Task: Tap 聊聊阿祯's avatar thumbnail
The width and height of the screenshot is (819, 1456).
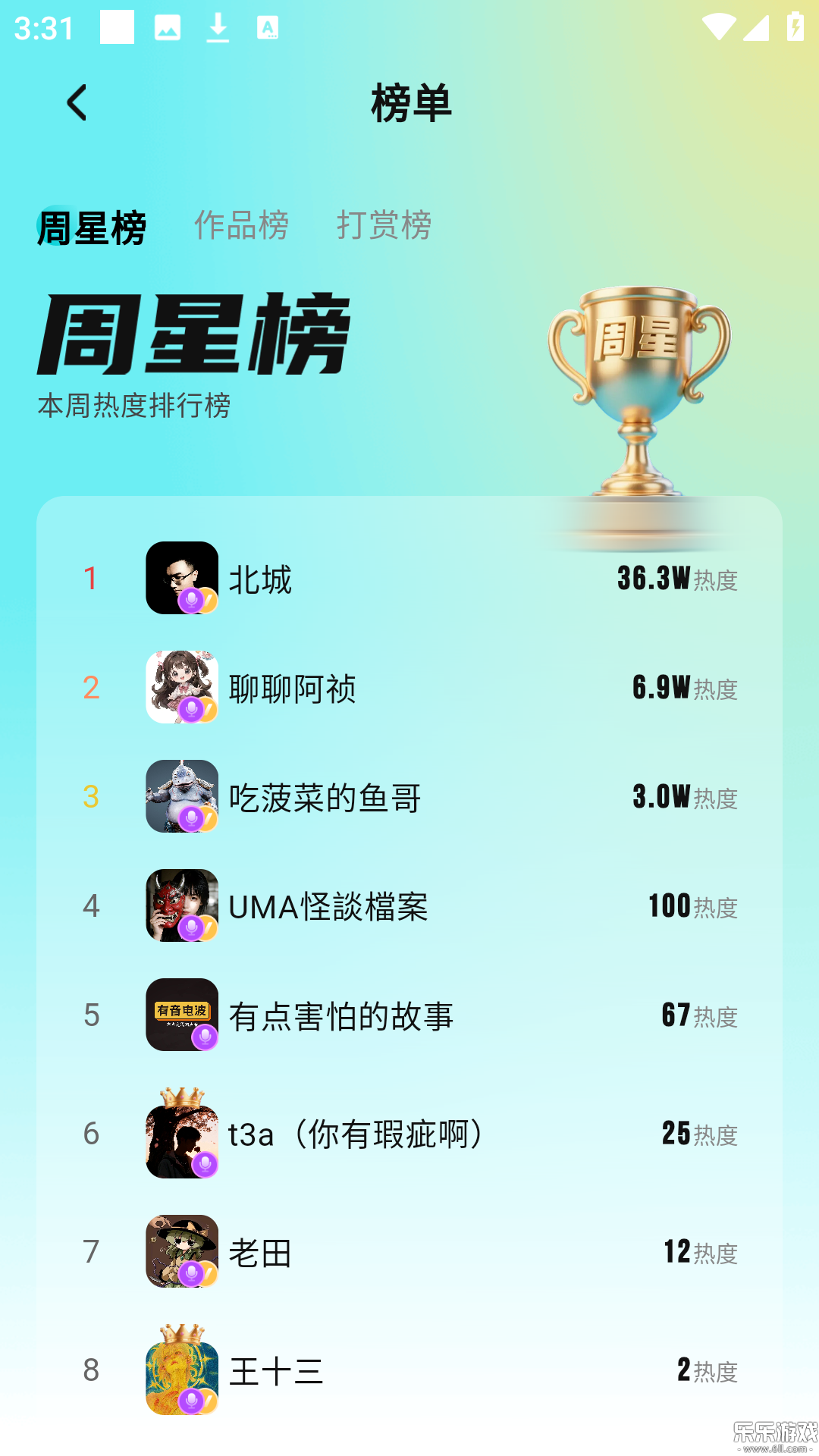Action: (x=182, y=689)
